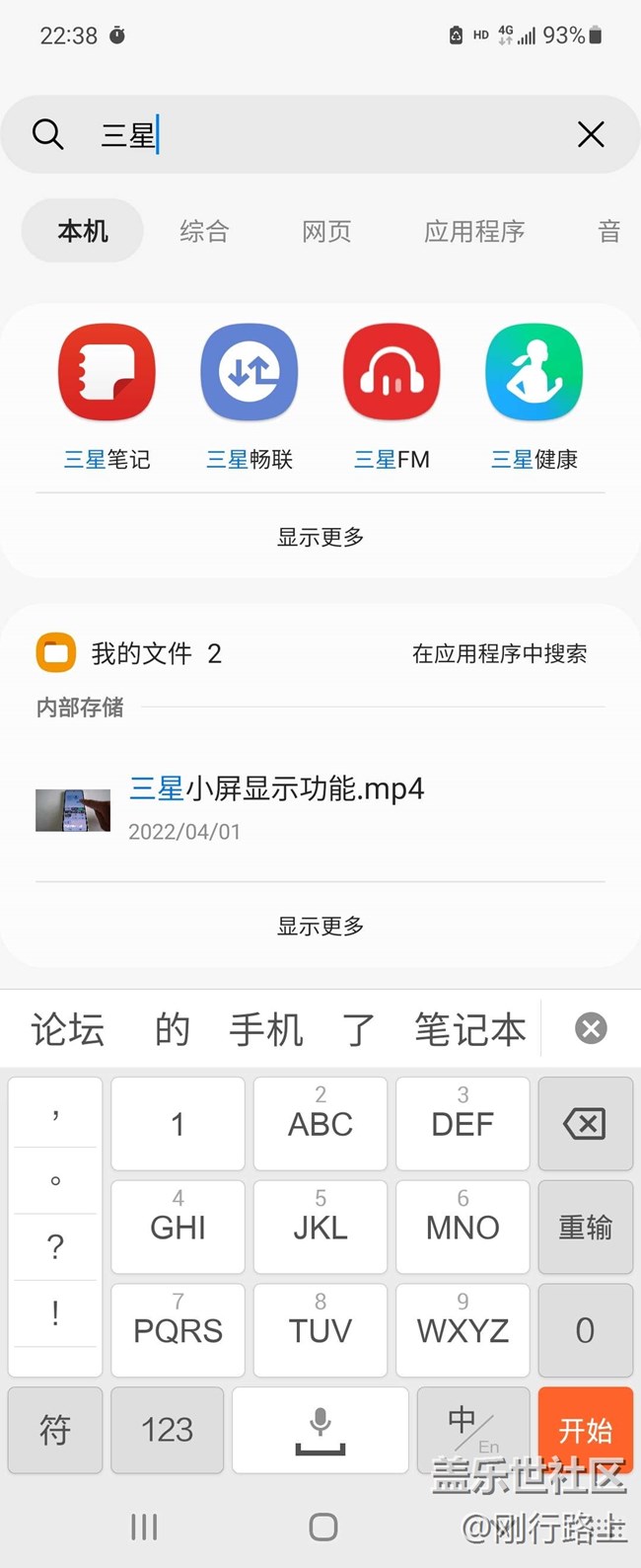Show more file results under 我的文件
The height and width of the screenshot is (1568, 641).
(320, 926)
